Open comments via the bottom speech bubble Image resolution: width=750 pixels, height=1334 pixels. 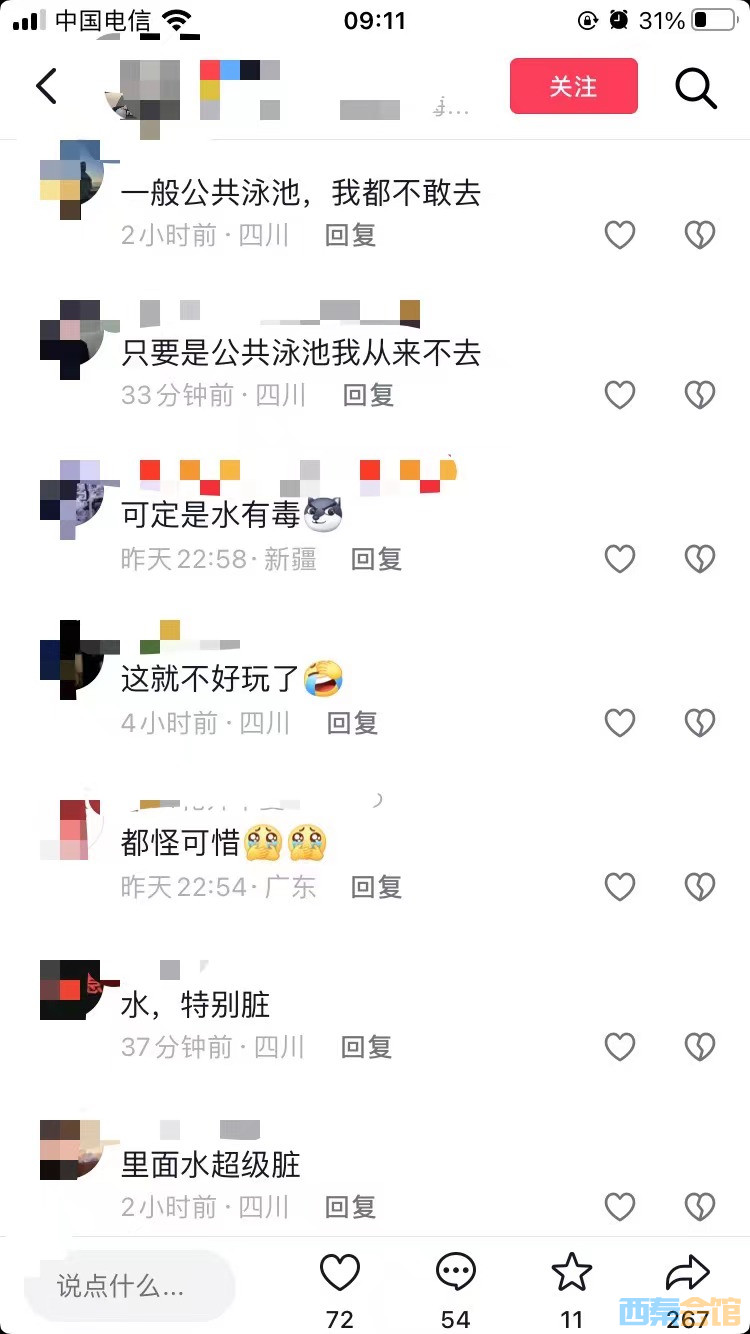pyautogui.click(x=455, y=1274)
